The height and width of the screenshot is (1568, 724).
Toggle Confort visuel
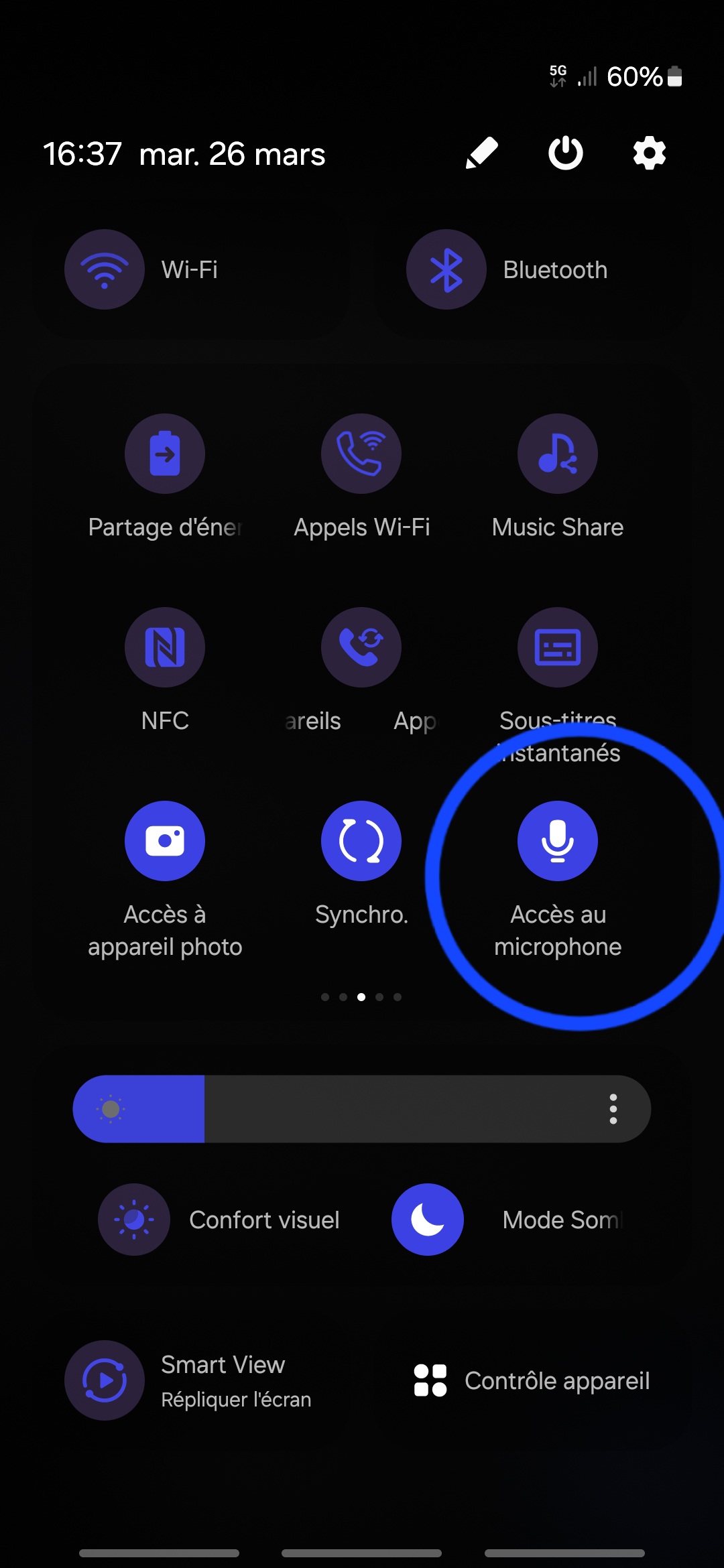coord(134,1220)
